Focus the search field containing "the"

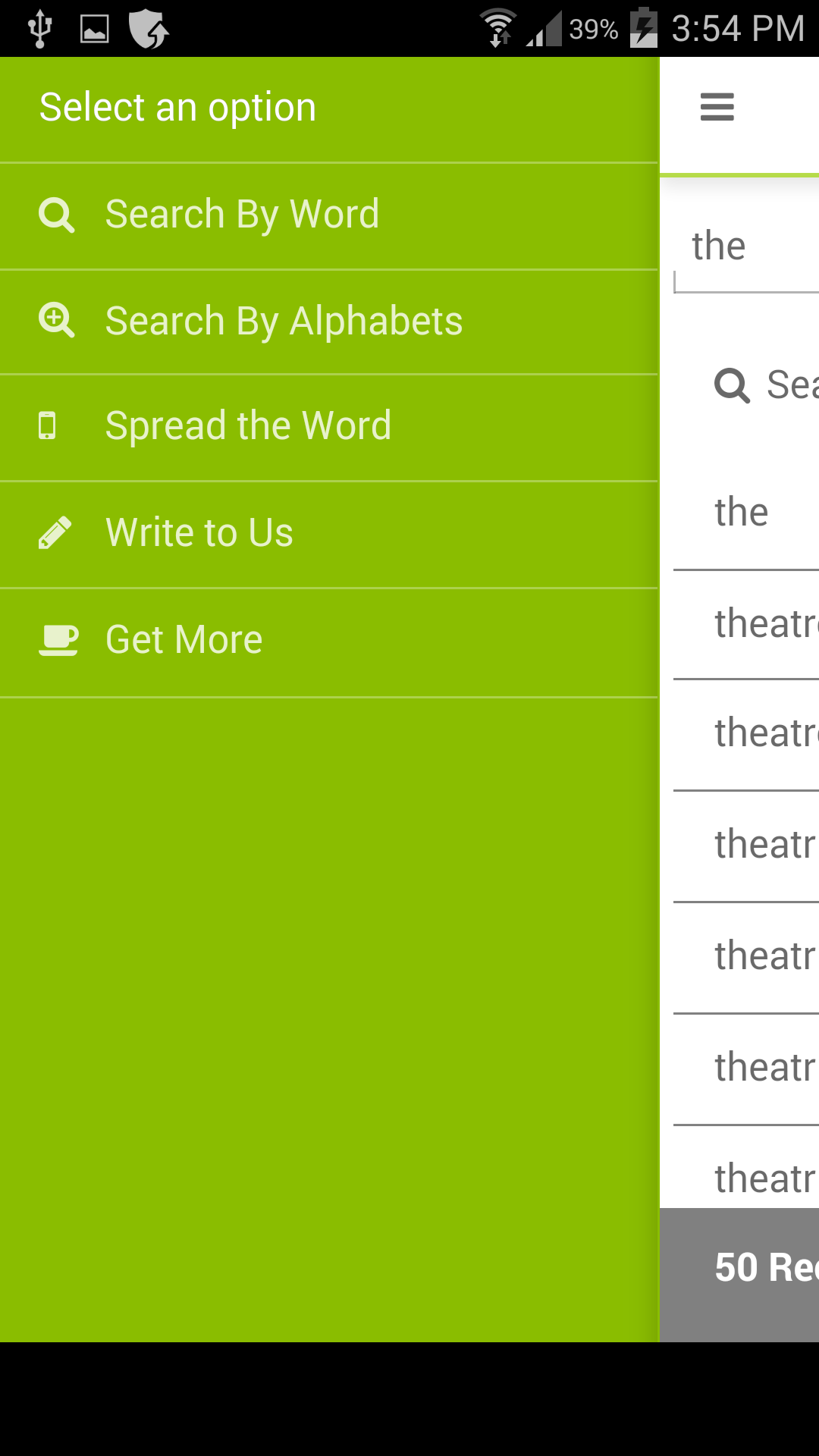coord(747,247)
